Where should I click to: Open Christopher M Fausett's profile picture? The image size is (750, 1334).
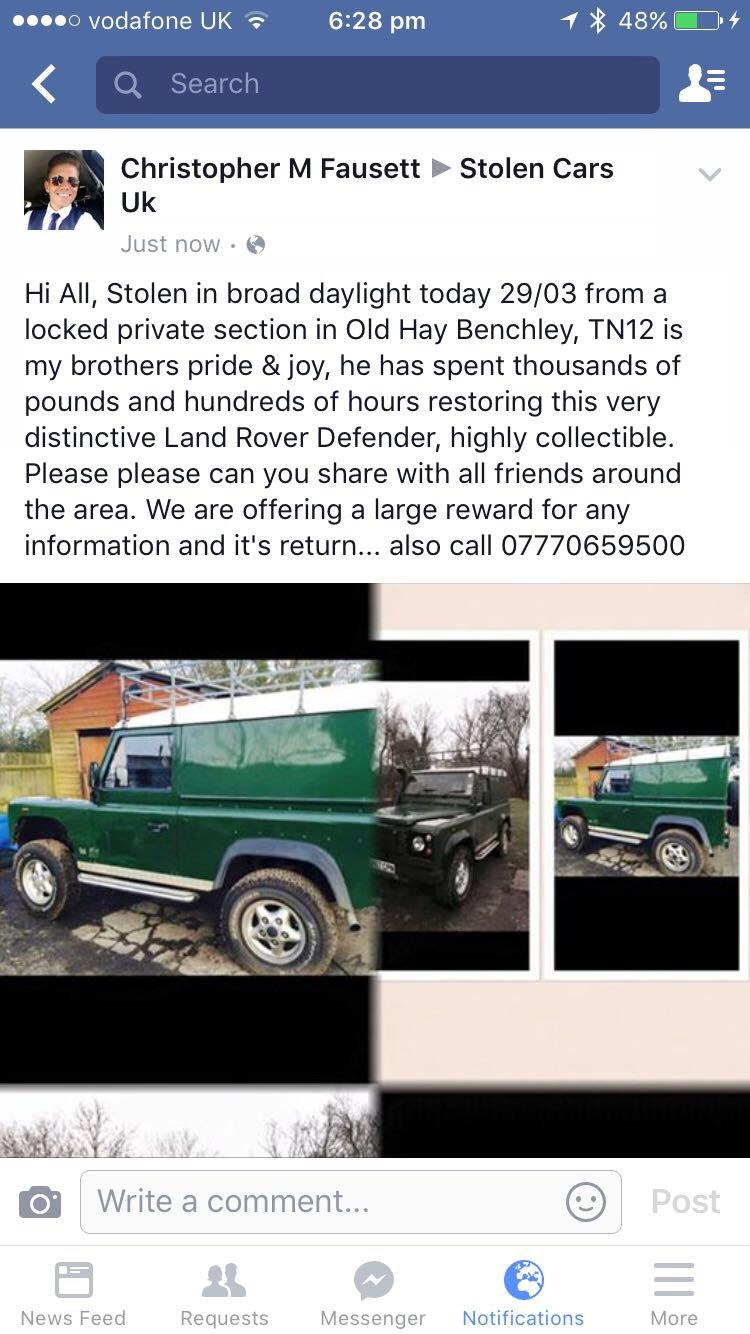click(64, 190)
